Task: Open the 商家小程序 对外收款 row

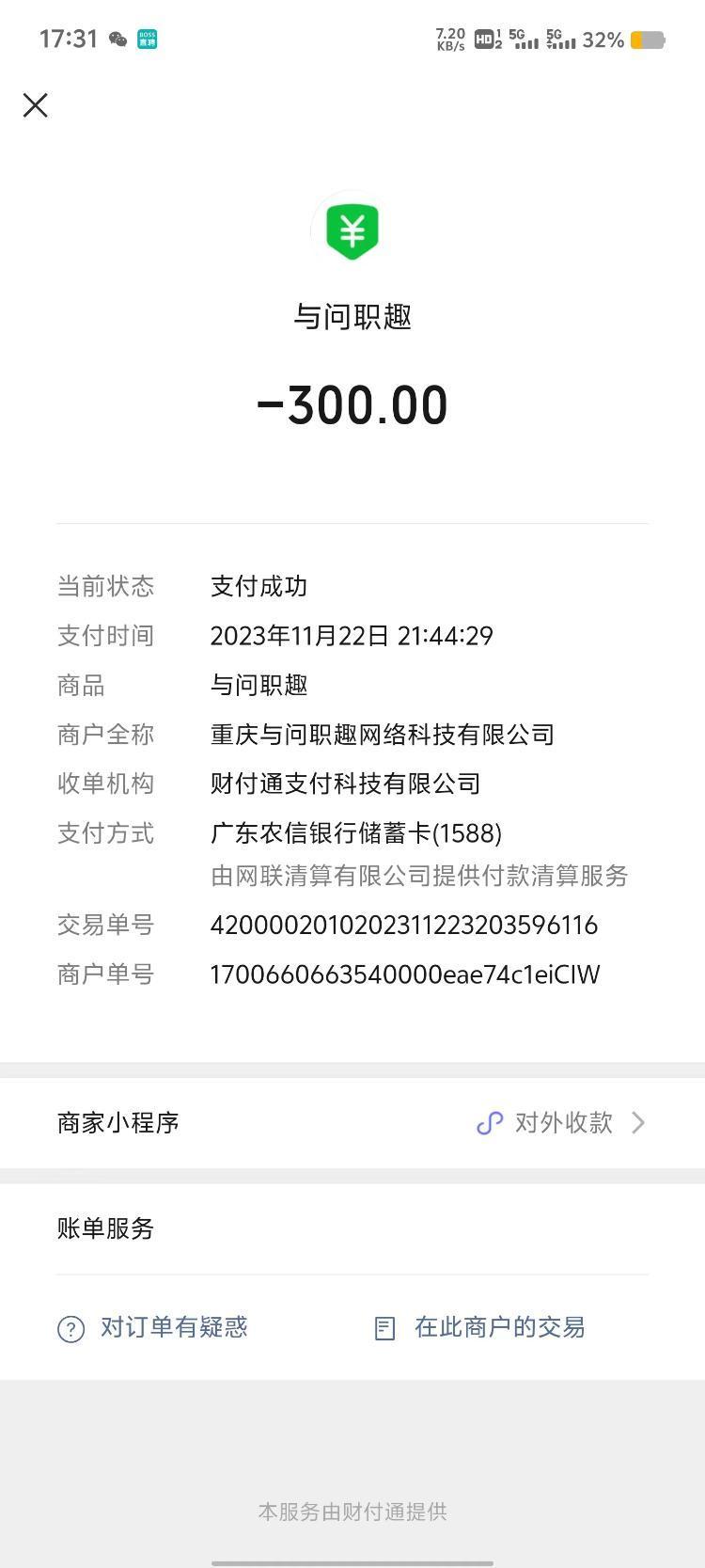Action: click(352, 1122)
